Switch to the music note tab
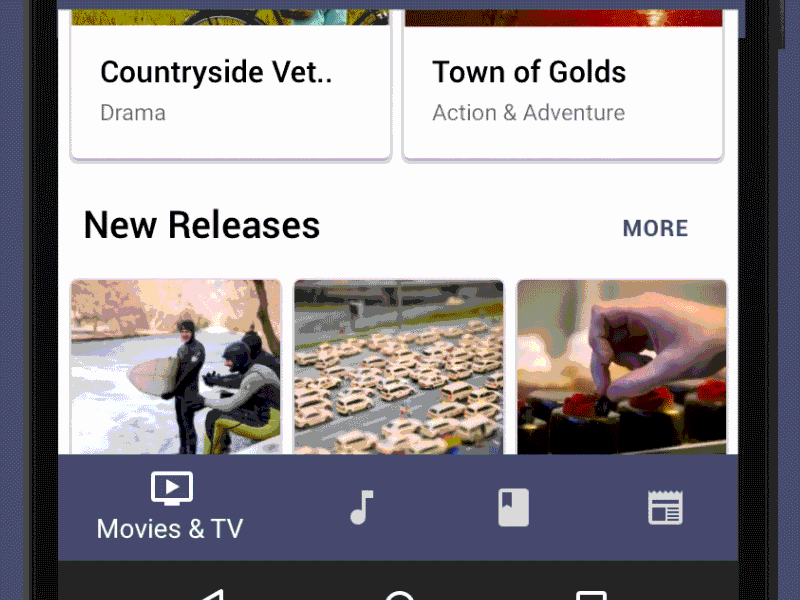This screenshot has height=600, width=800. 361,507
